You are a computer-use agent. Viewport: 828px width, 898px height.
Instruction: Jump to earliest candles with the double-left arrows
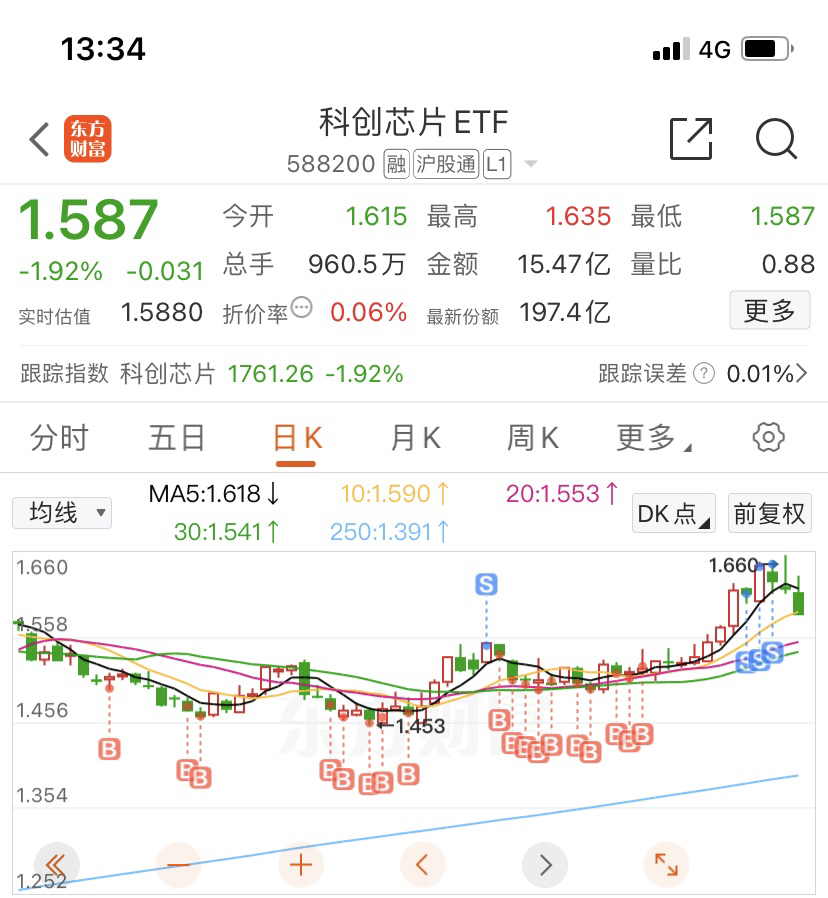tap(57, 864)
